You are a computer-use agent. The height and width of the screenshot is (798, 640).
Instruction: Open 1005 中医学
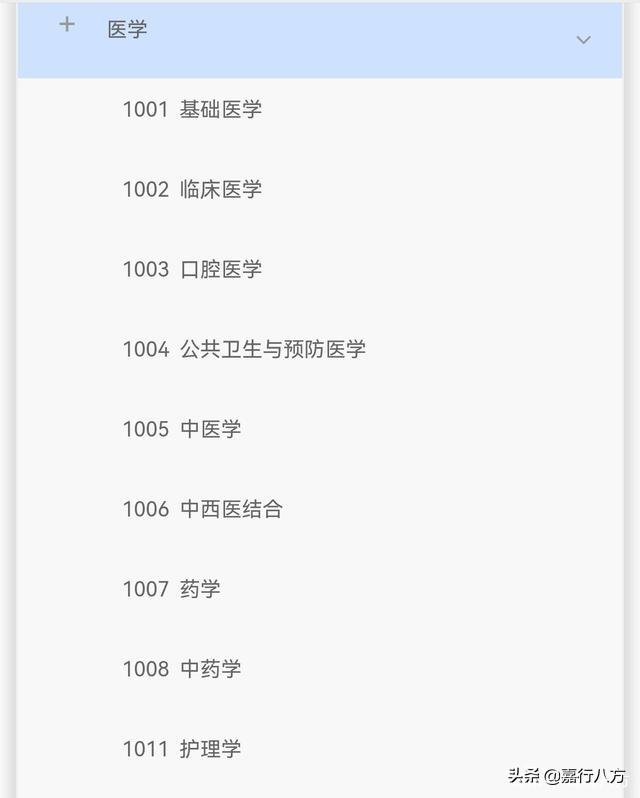tap(182, 429)
